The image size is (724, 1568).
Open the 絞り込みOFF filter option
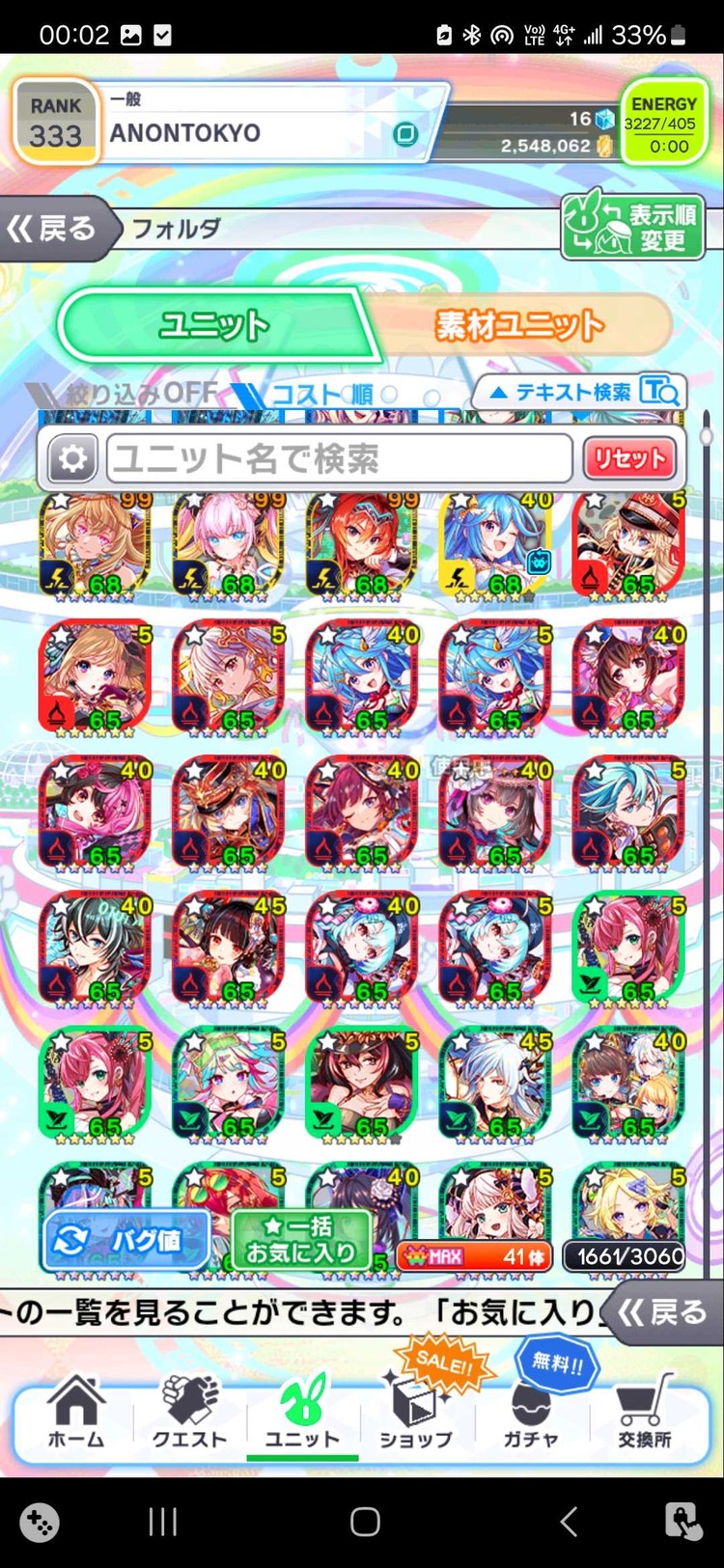click(125, 394)
